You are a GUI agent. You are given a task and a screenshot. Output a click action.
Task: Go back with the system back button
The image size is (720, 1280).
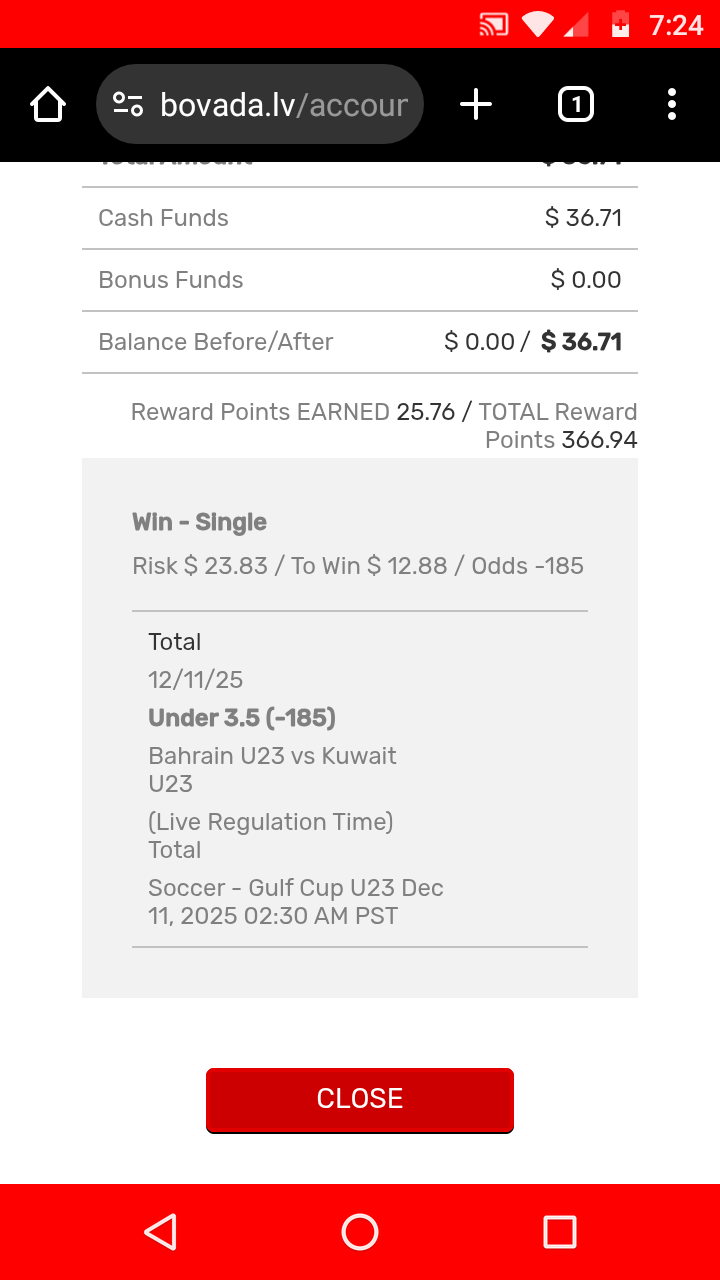click(x=161, y=1232)
